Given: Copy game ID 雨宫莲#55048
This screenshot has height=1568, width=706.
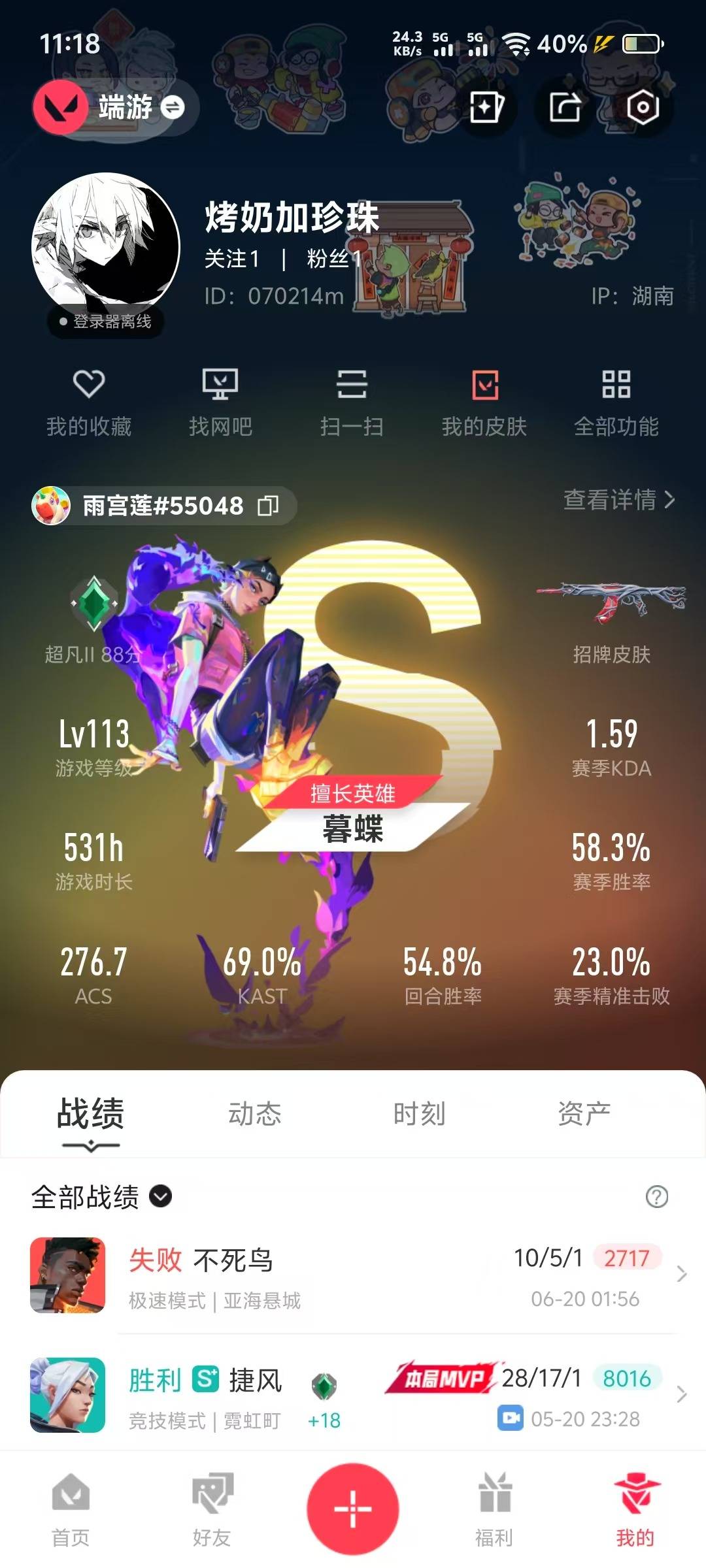Looking at the screenshot, I should 268,505.
